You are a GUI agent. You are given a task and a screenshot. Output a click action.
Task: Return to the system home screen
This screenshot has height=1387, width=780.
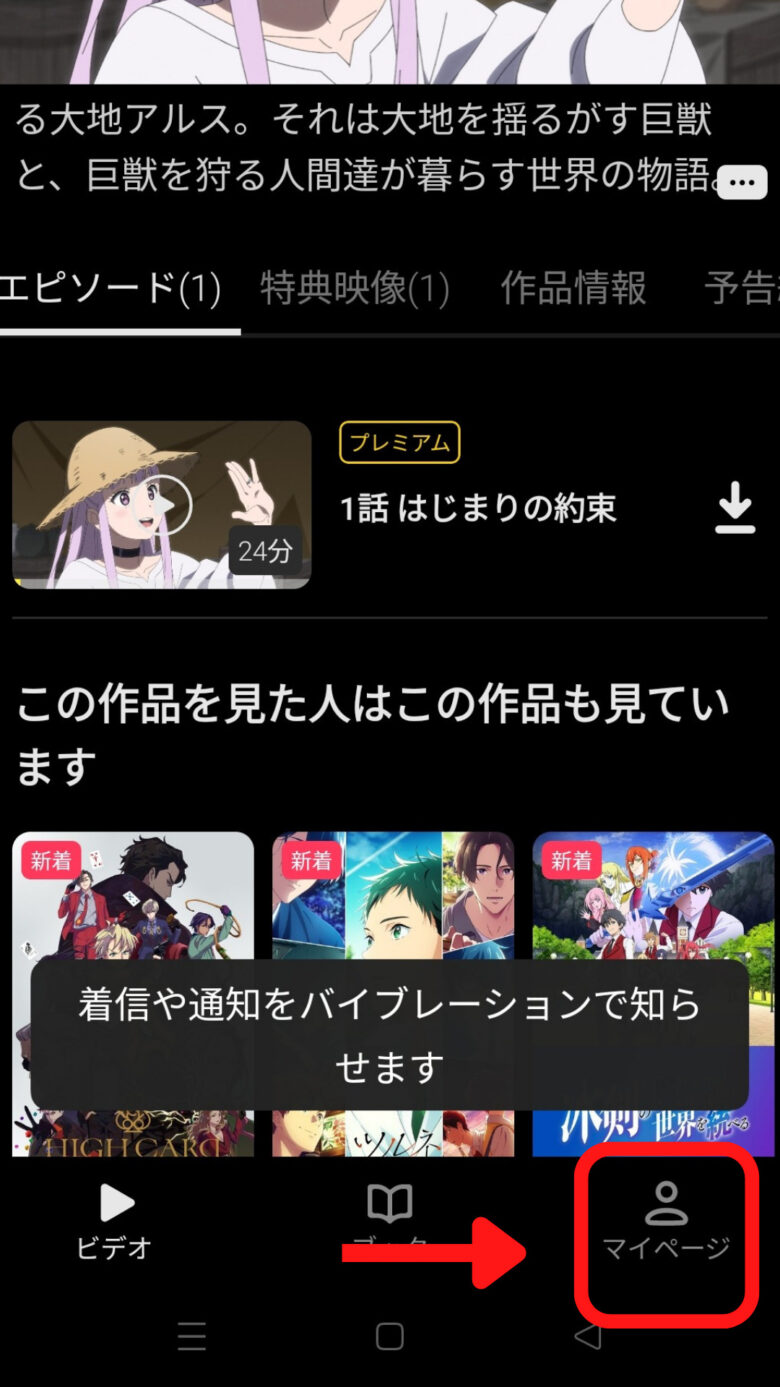coord(389,1336)
